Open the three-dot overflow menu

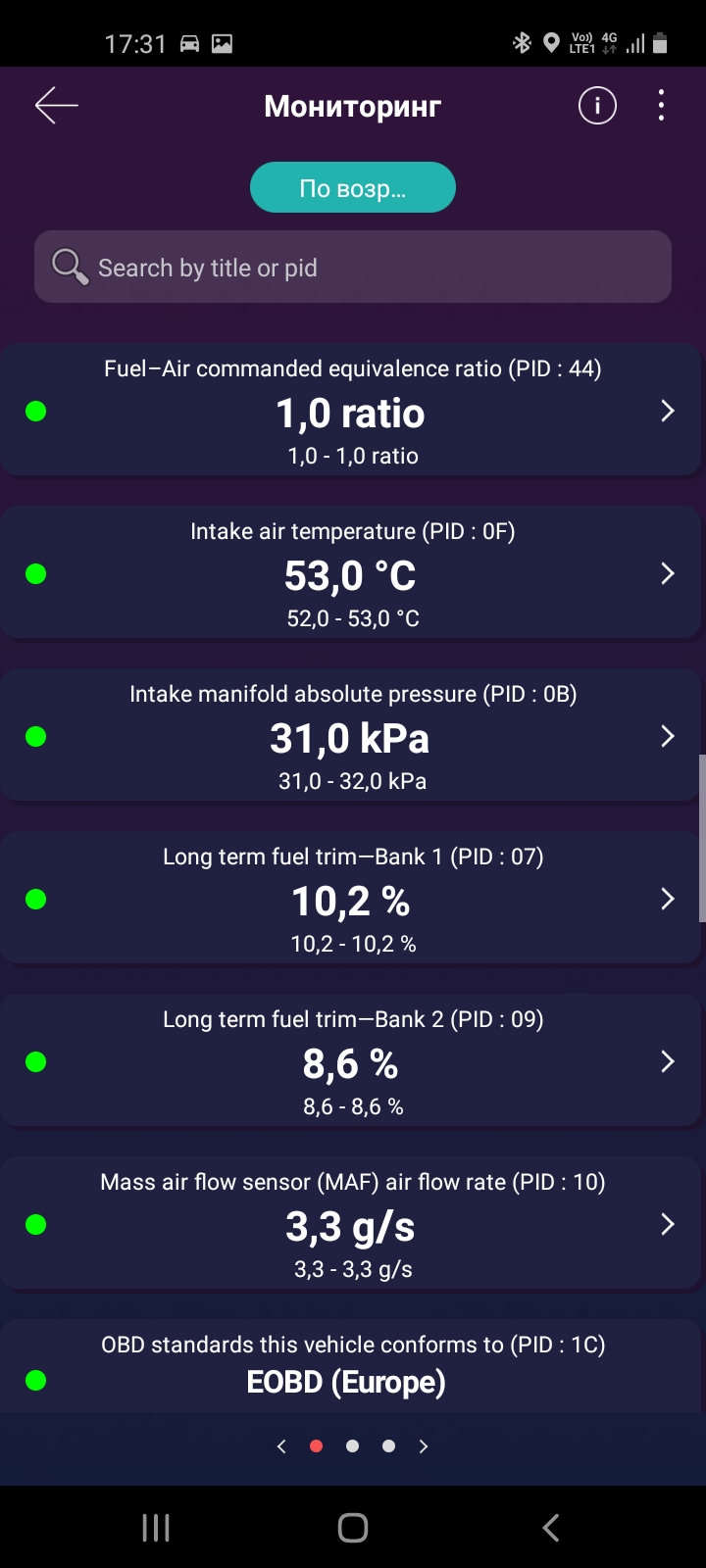coord(662,106)
